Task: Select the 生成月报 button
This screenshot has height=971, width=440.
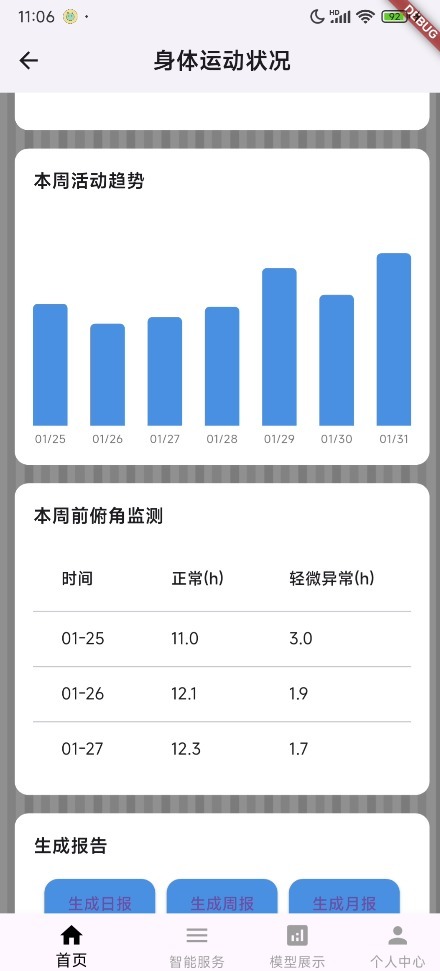Action: tap(344, 897)
